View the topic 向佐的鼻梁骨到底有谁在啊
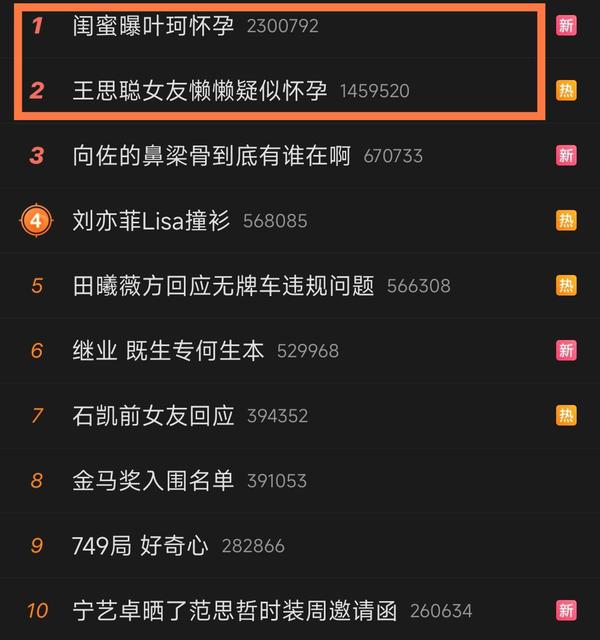This screenshot has width=600, height=640. pyautogui.click(x=212, y=155)
